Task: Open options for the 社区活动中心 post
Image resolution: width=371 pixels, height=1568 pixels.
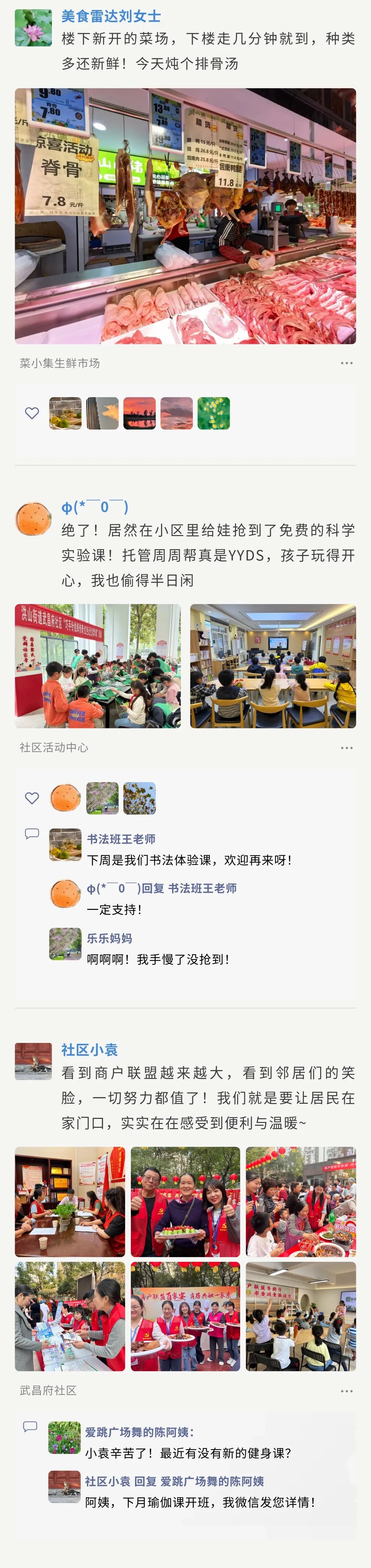Action: [347, 747]
